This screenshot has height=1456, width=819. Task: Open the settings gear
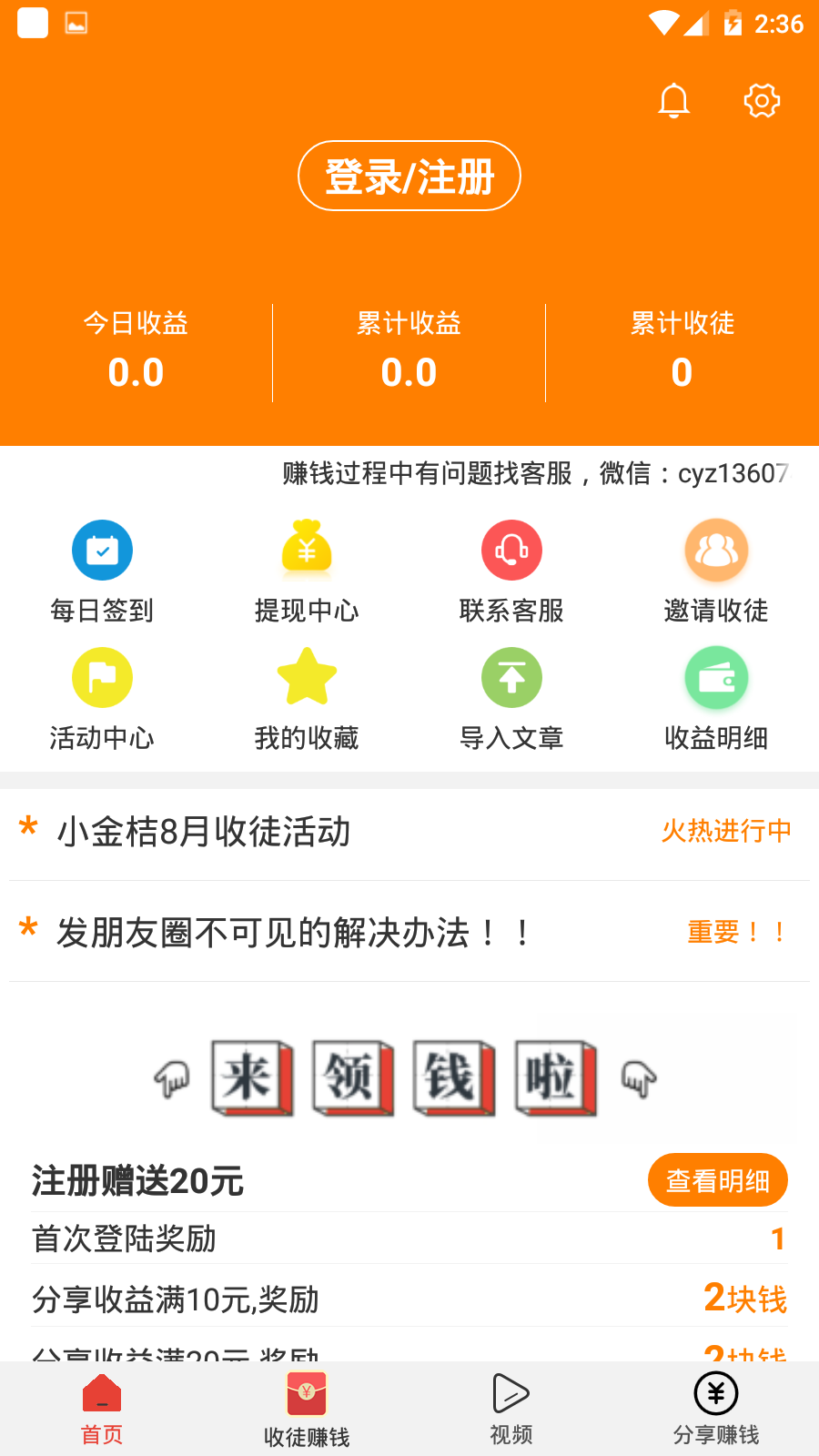[x=762, y=101]
